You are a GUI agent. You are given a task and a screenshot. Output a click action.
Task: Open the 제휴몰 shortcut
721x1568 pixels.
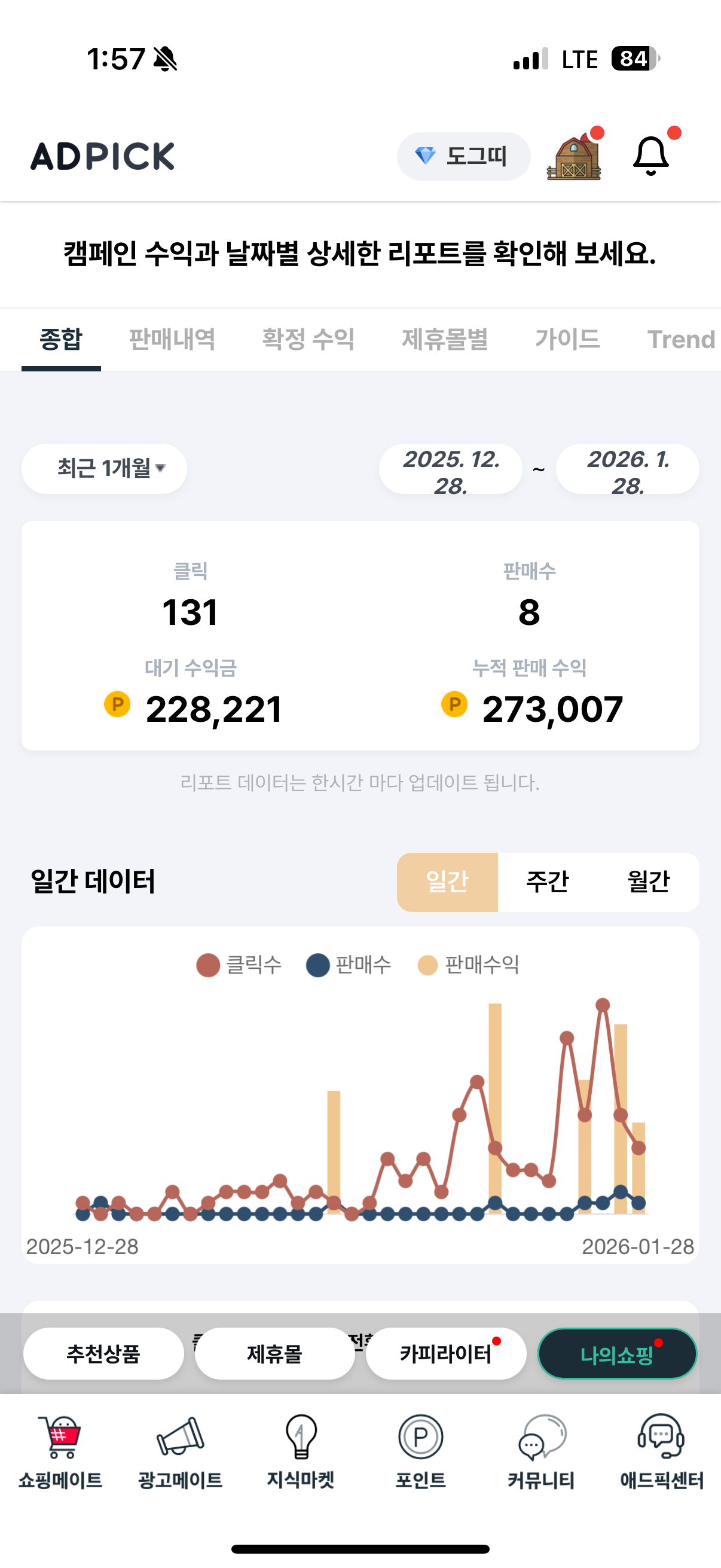tap(274, 1353)
